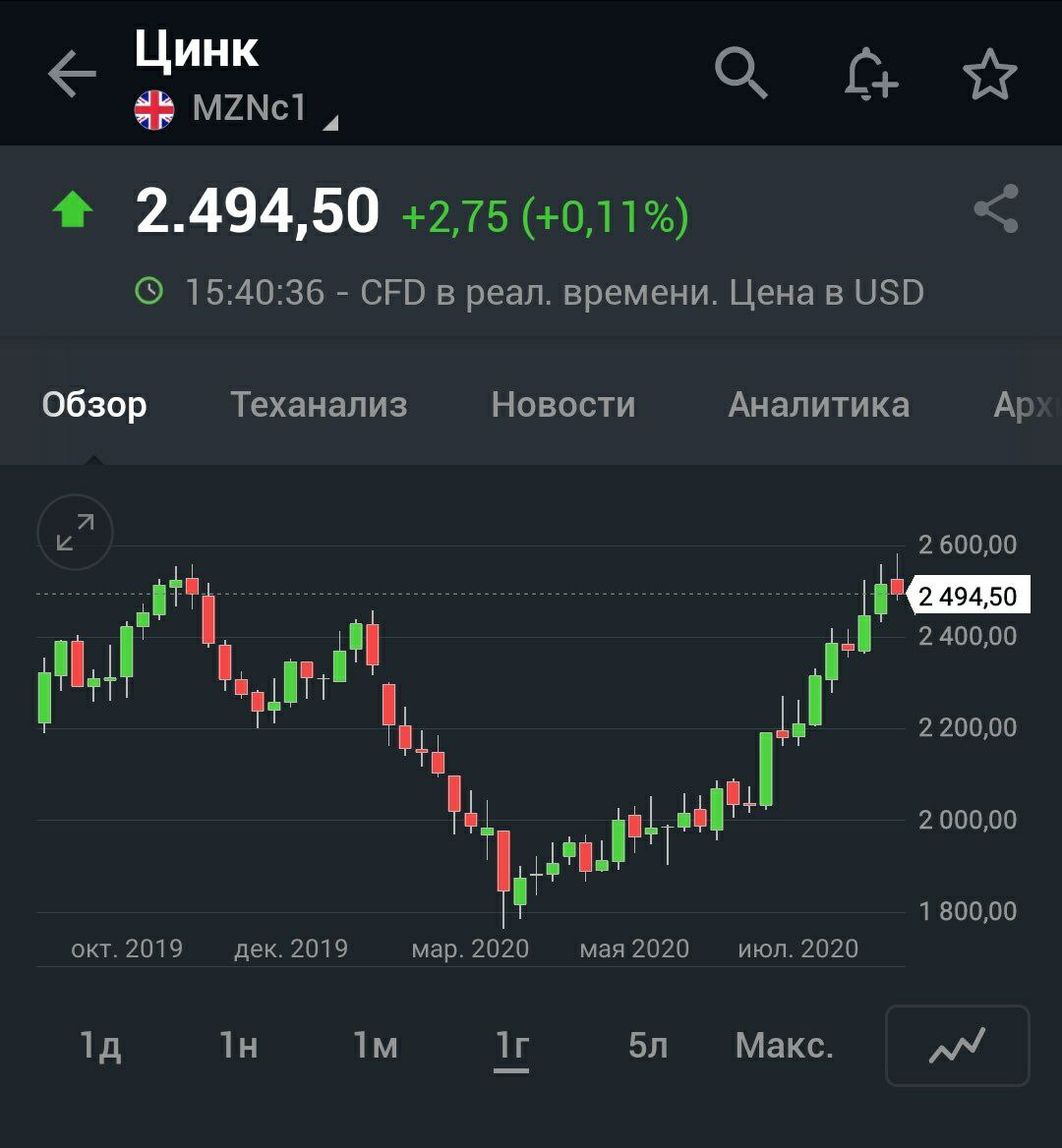Switch the chart to 5л
1062x1148 pixels.
tap(647, 1046)
